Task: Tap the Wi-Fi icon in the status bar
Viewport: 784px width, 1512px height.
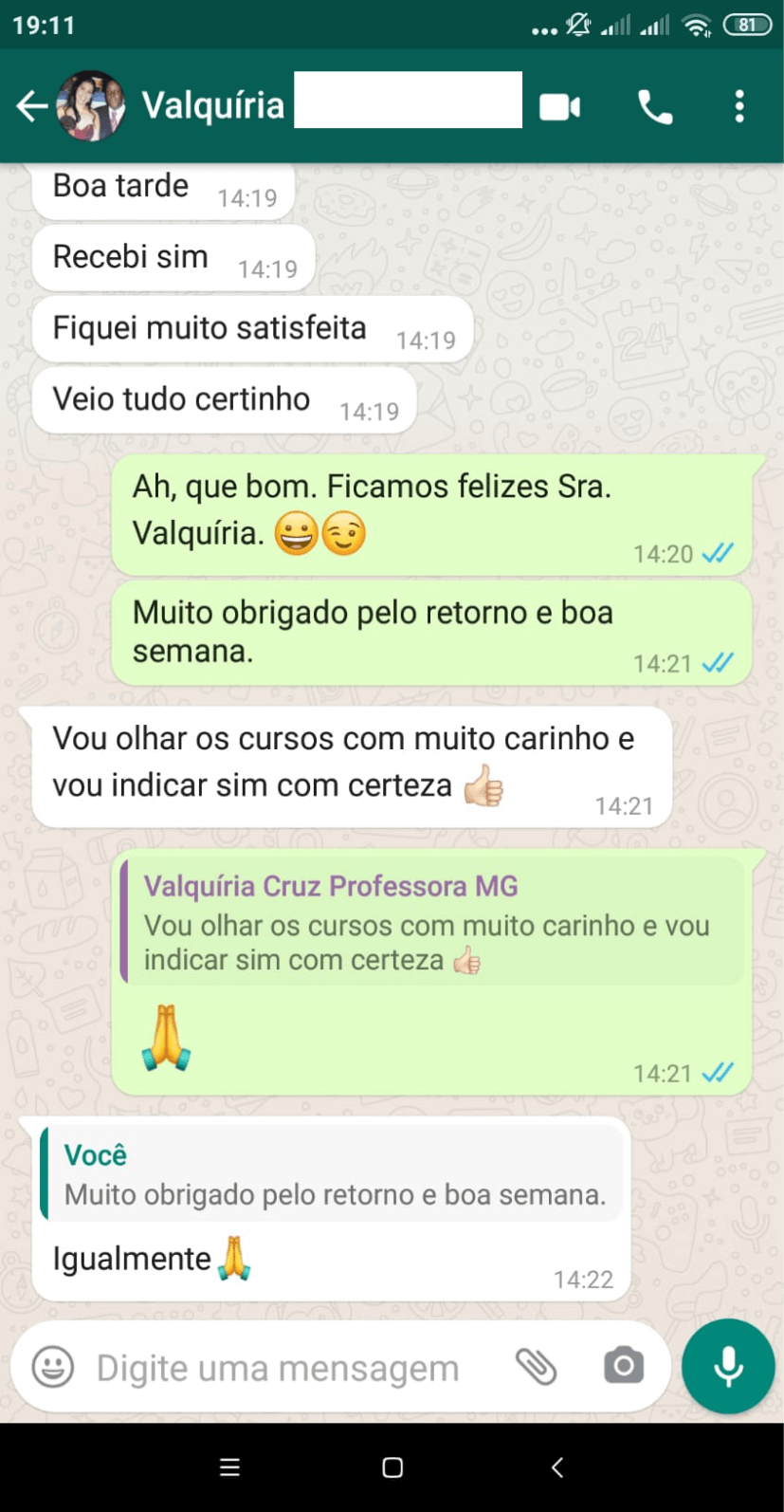Action: (699, 26)
